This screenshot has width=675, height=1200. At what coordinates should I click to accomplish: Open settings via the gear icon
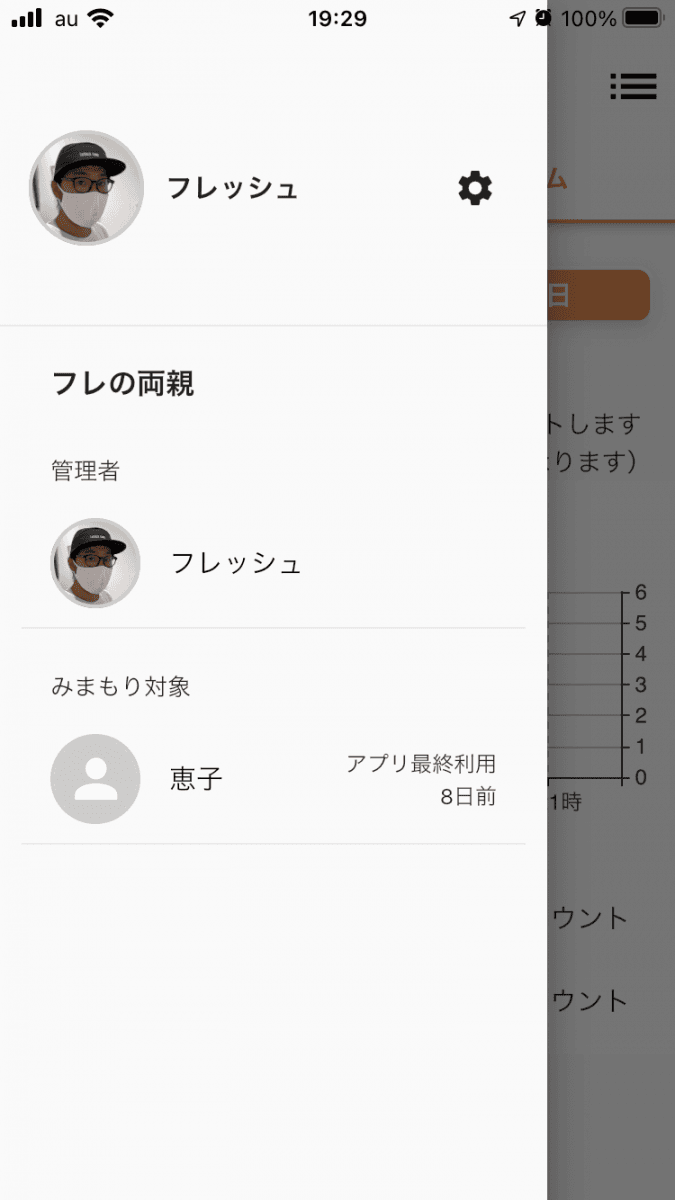tap(475, 188)
